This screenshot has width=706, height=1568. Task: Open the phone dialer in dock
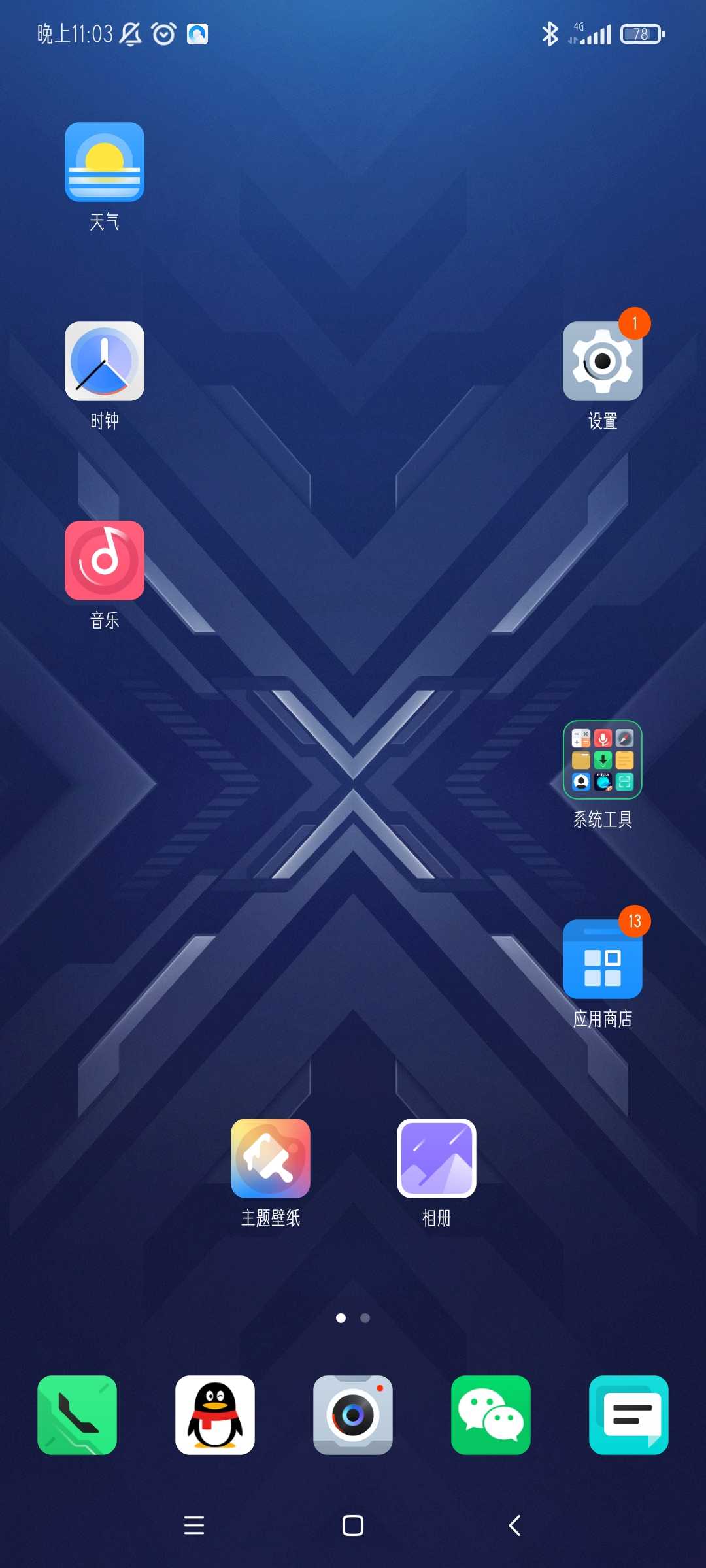[x=77, y=1415]
